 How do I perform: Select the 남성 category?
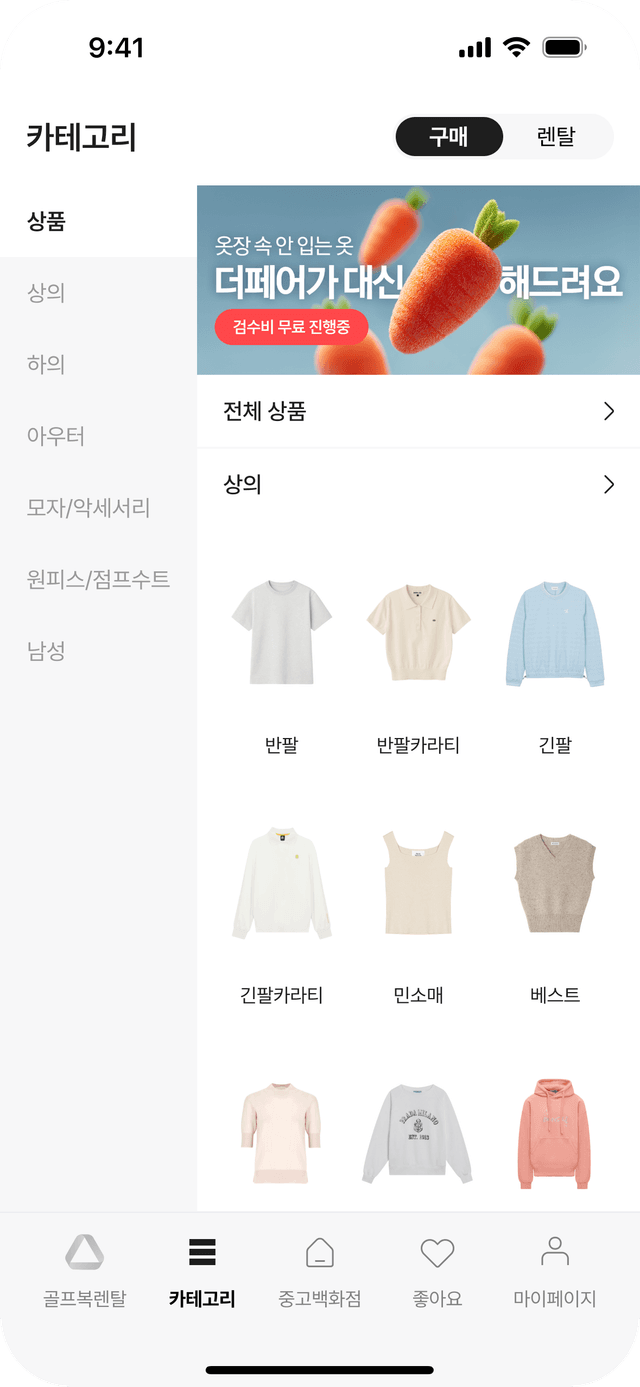[47, 651]
